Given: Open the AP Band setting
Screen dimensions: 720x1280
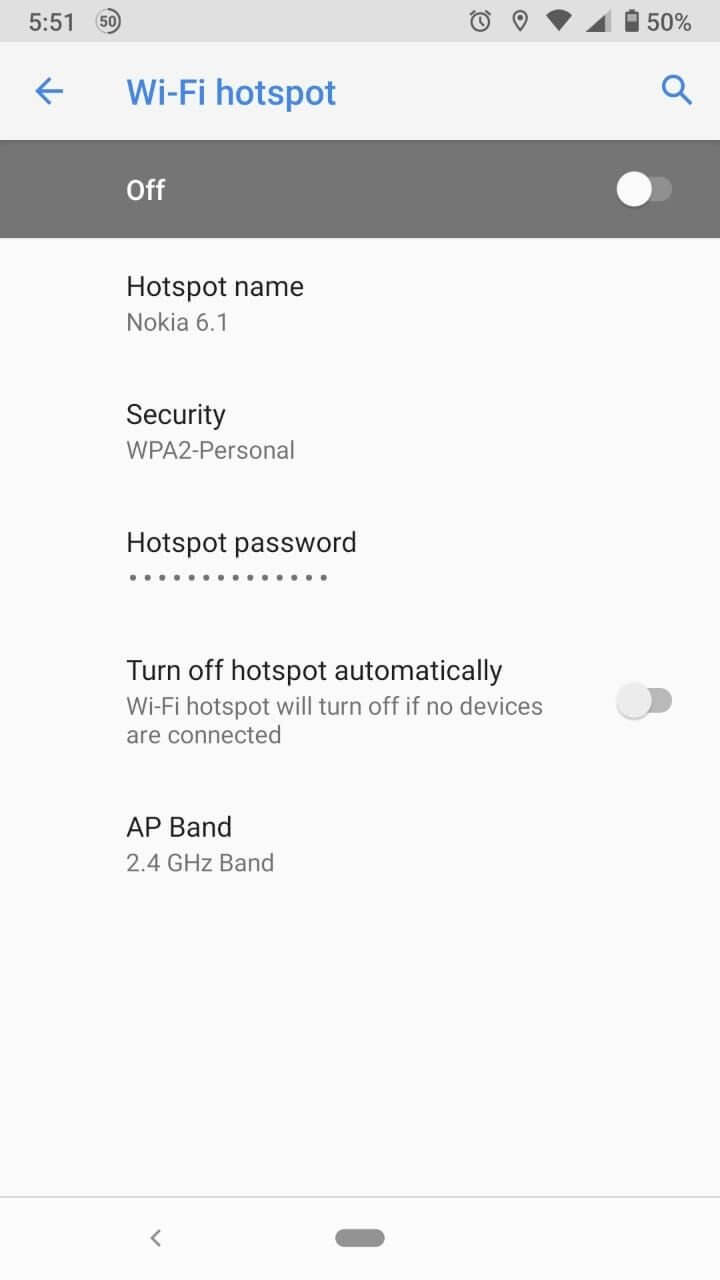Looking at the screenshot, I should [x=200, y=843].
